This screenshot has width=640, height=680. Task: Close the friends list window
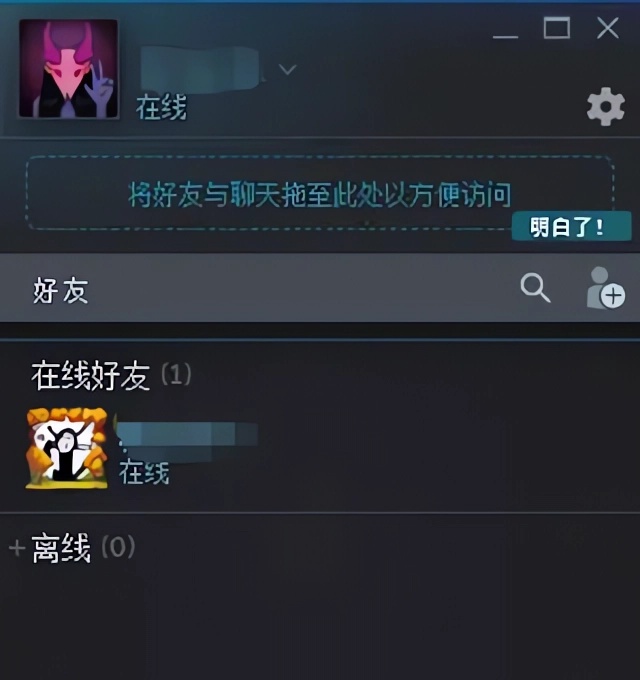(x=607, y=29)
